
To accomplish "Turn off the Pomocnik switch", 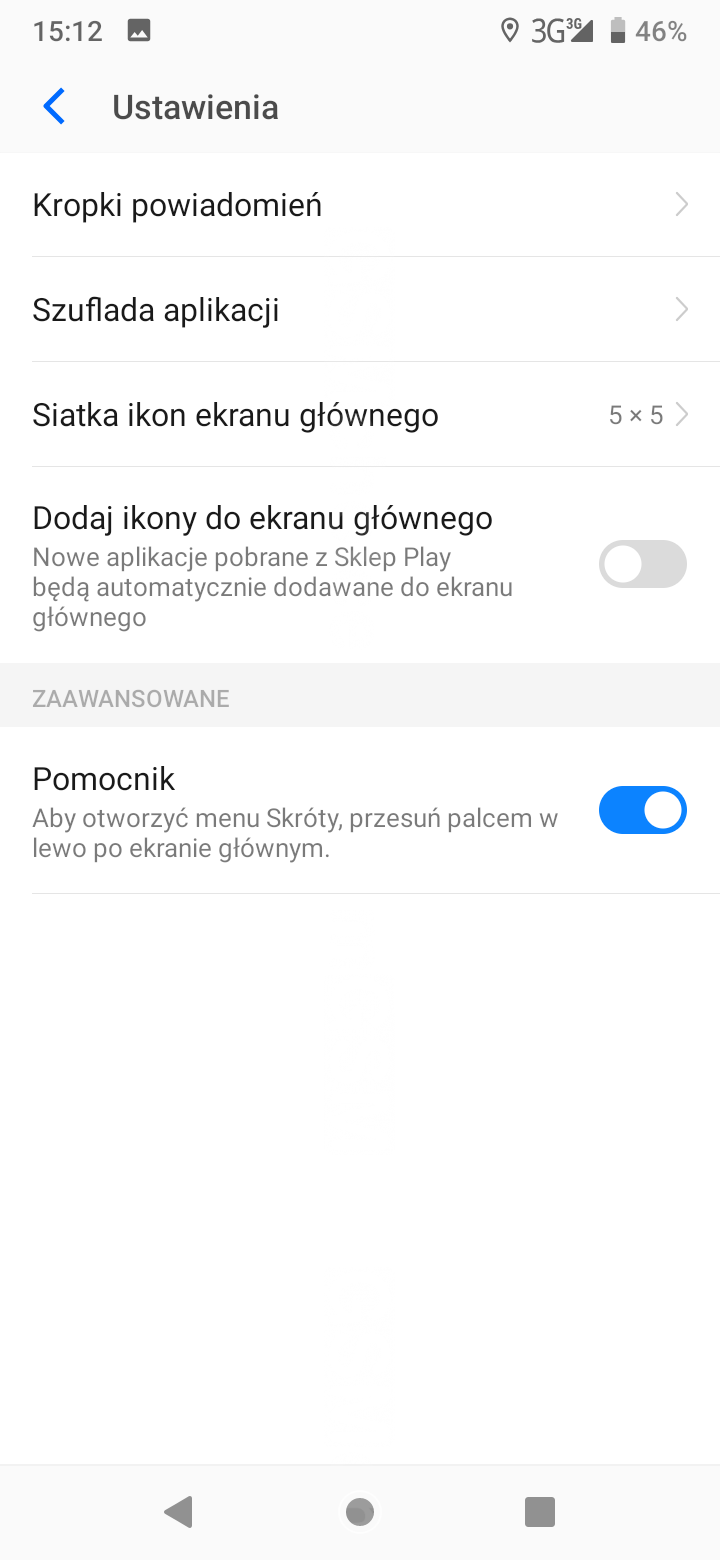I will (x=642, y=810).
